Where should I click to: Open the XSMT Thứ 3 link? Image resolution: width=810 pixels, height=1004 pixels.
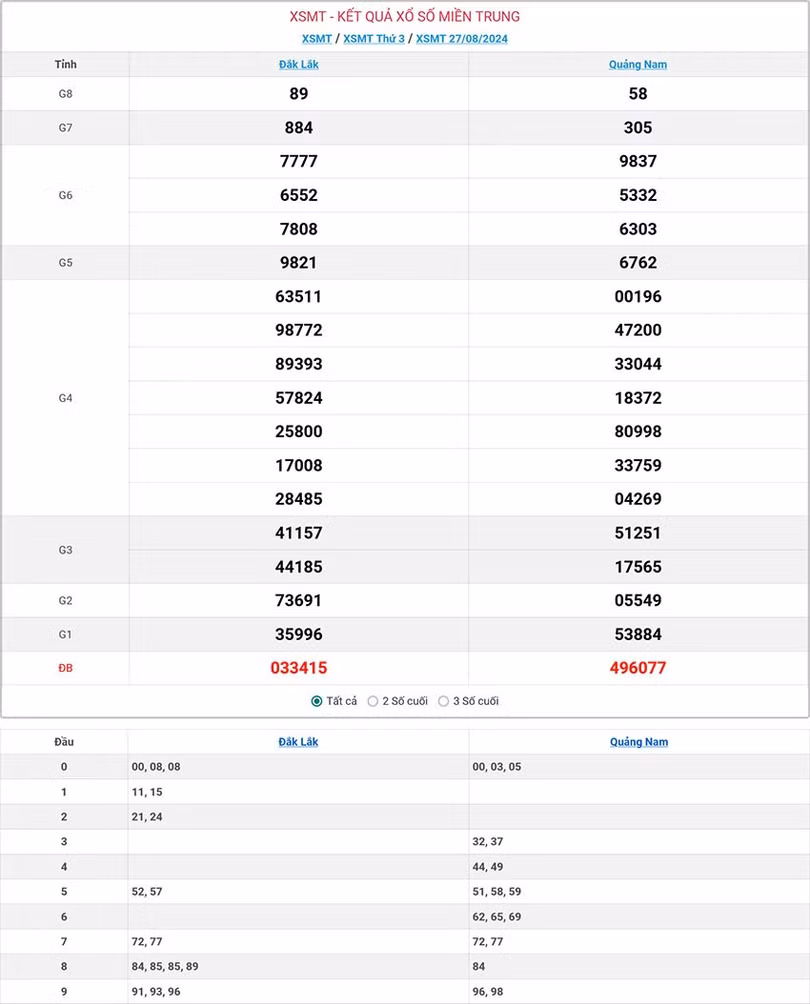pyautogui.click(x=374, y=39)
